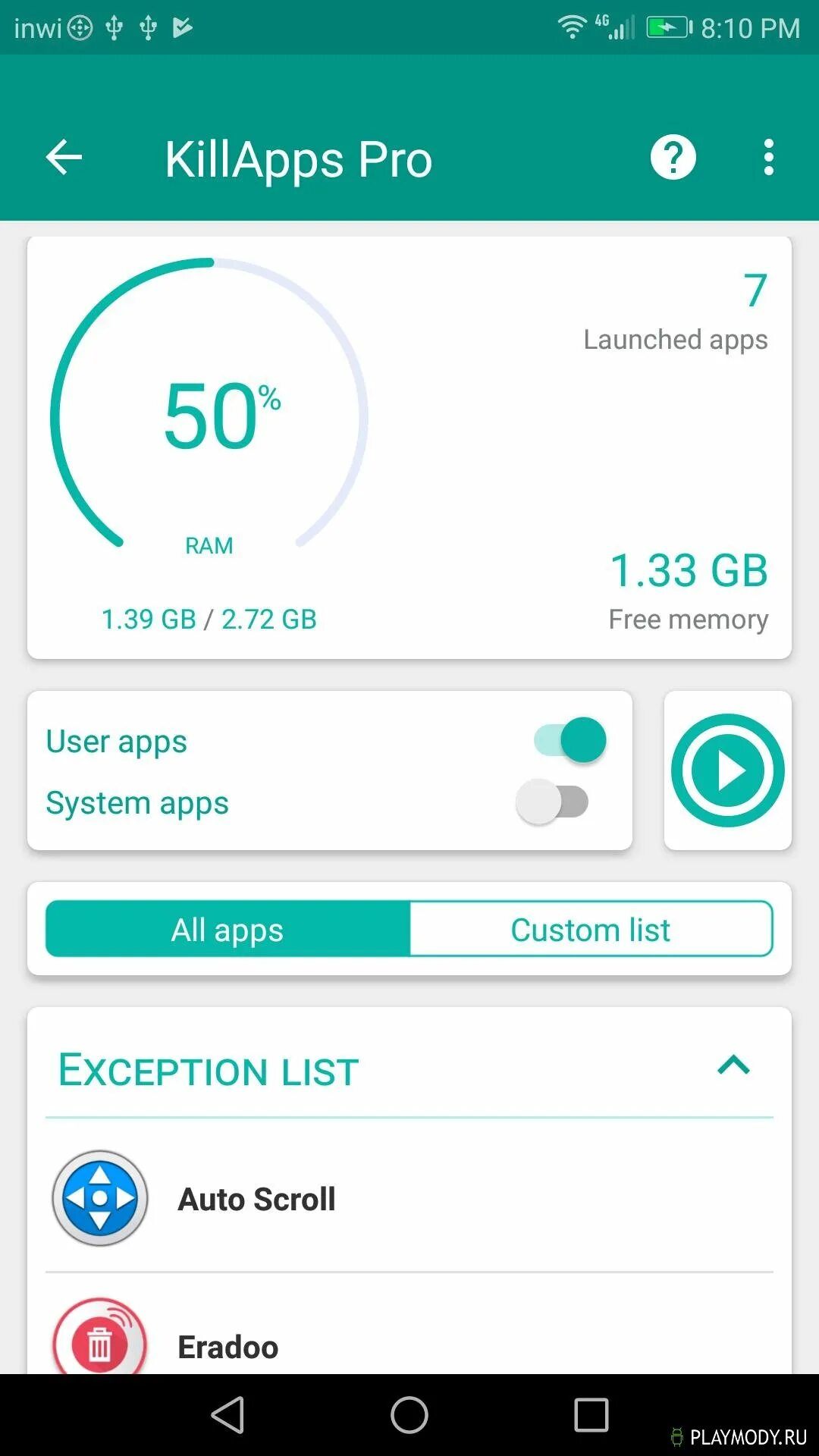Switch to the Custom list tab
The image size is (819, 1456).
[x=591, y=929]
